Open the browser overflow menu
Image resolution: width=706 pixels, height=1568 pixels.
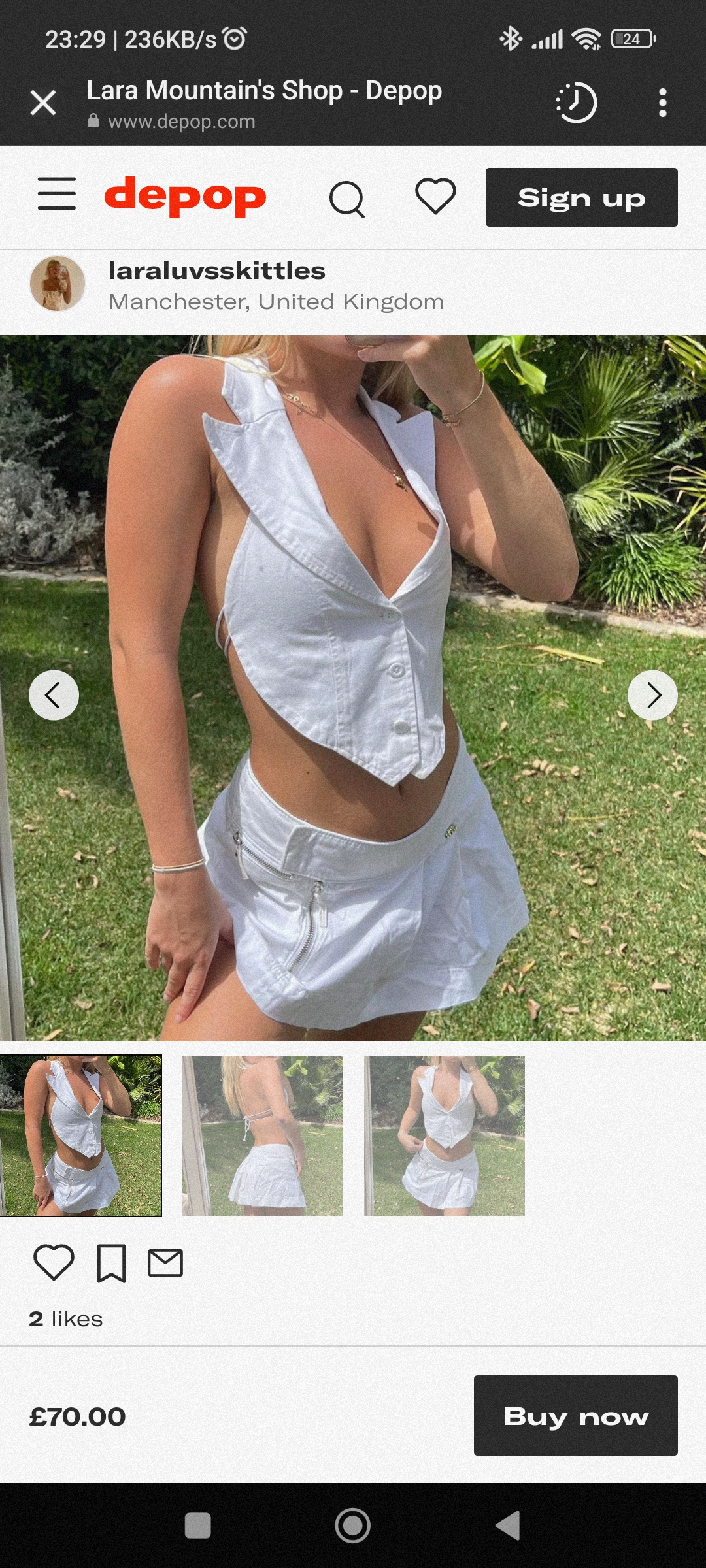(662, 103)
